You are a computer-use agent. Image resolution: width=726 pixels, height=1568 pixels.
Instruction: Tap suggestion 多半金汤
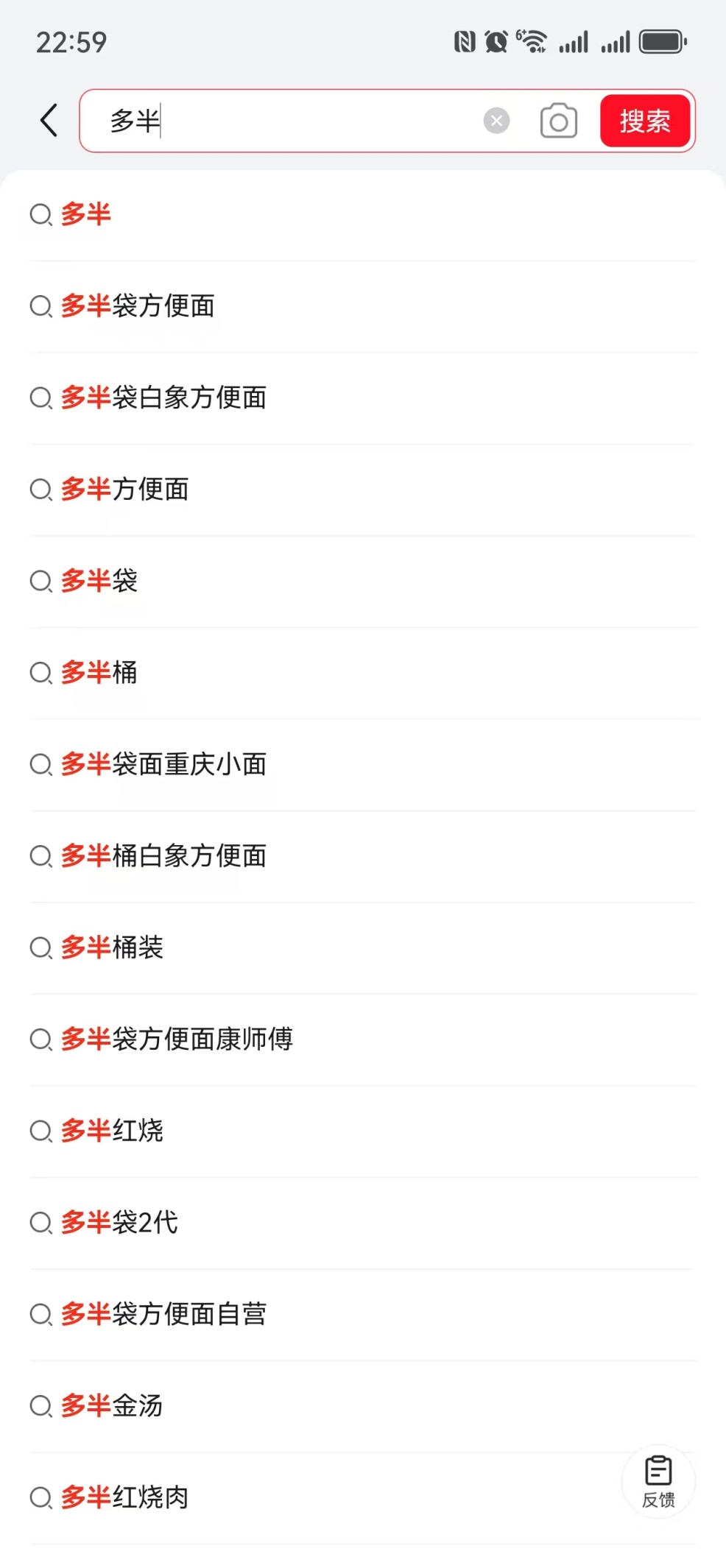(112, 1406)
